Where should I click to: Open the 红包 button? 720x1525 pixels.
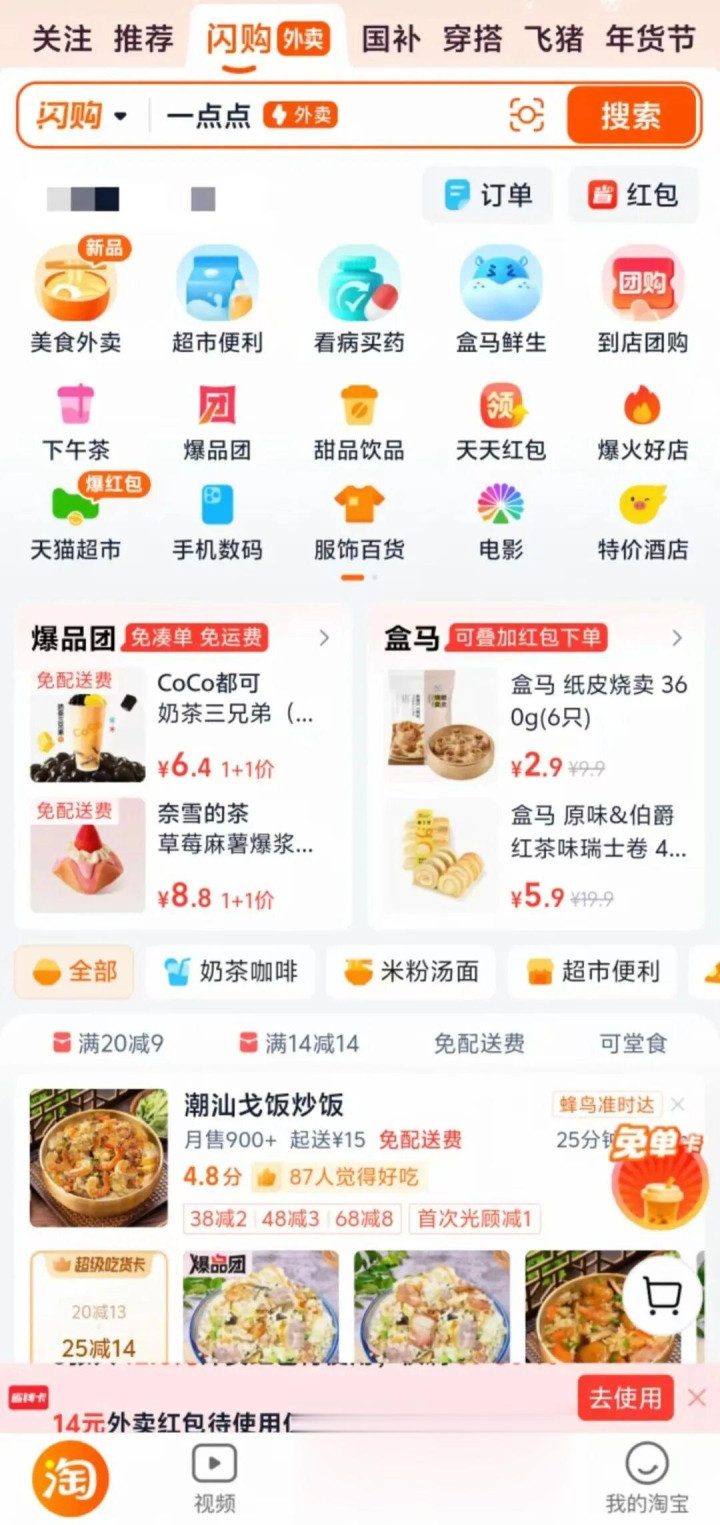tap(633, 195)
